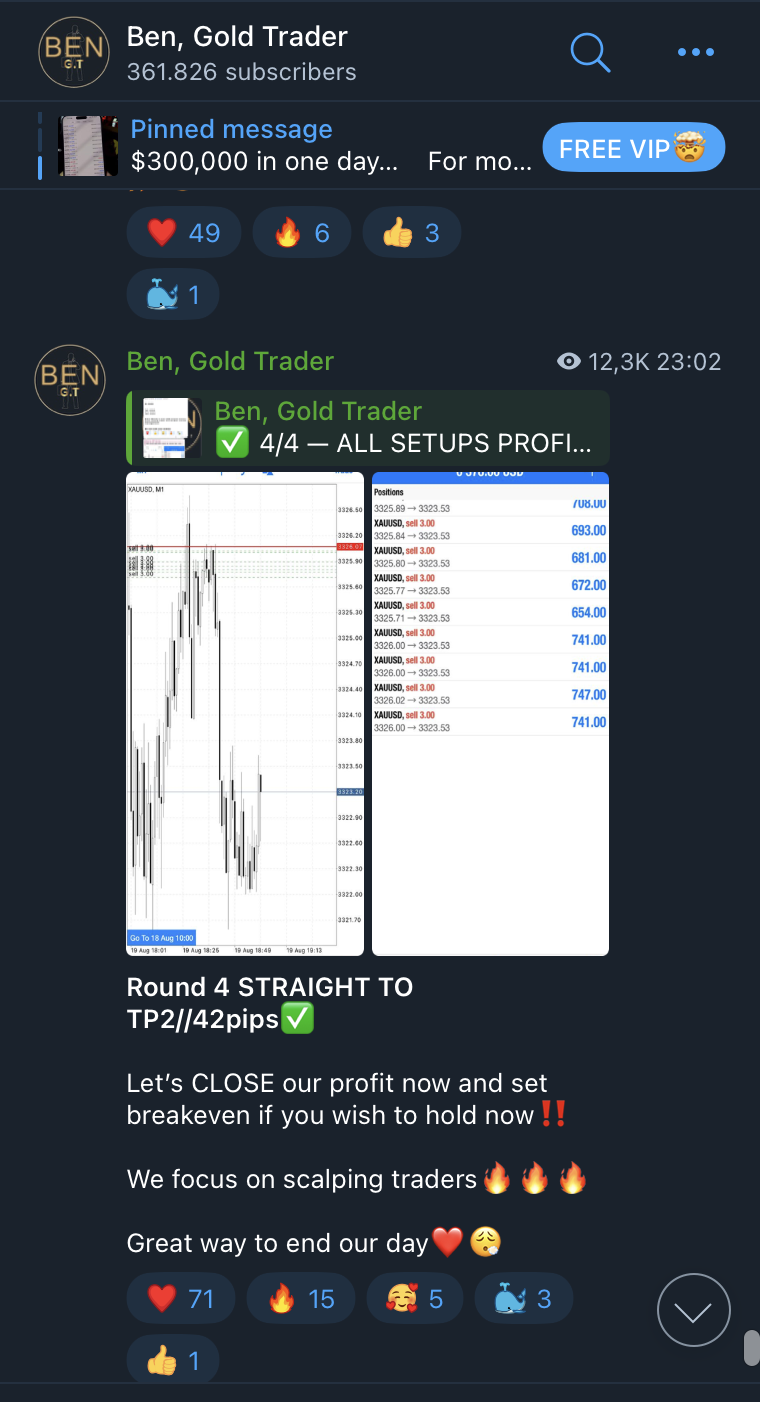Tap the heart reaction showing 71
This screenshot has height=1402, width=760.
click(181, 1299)
